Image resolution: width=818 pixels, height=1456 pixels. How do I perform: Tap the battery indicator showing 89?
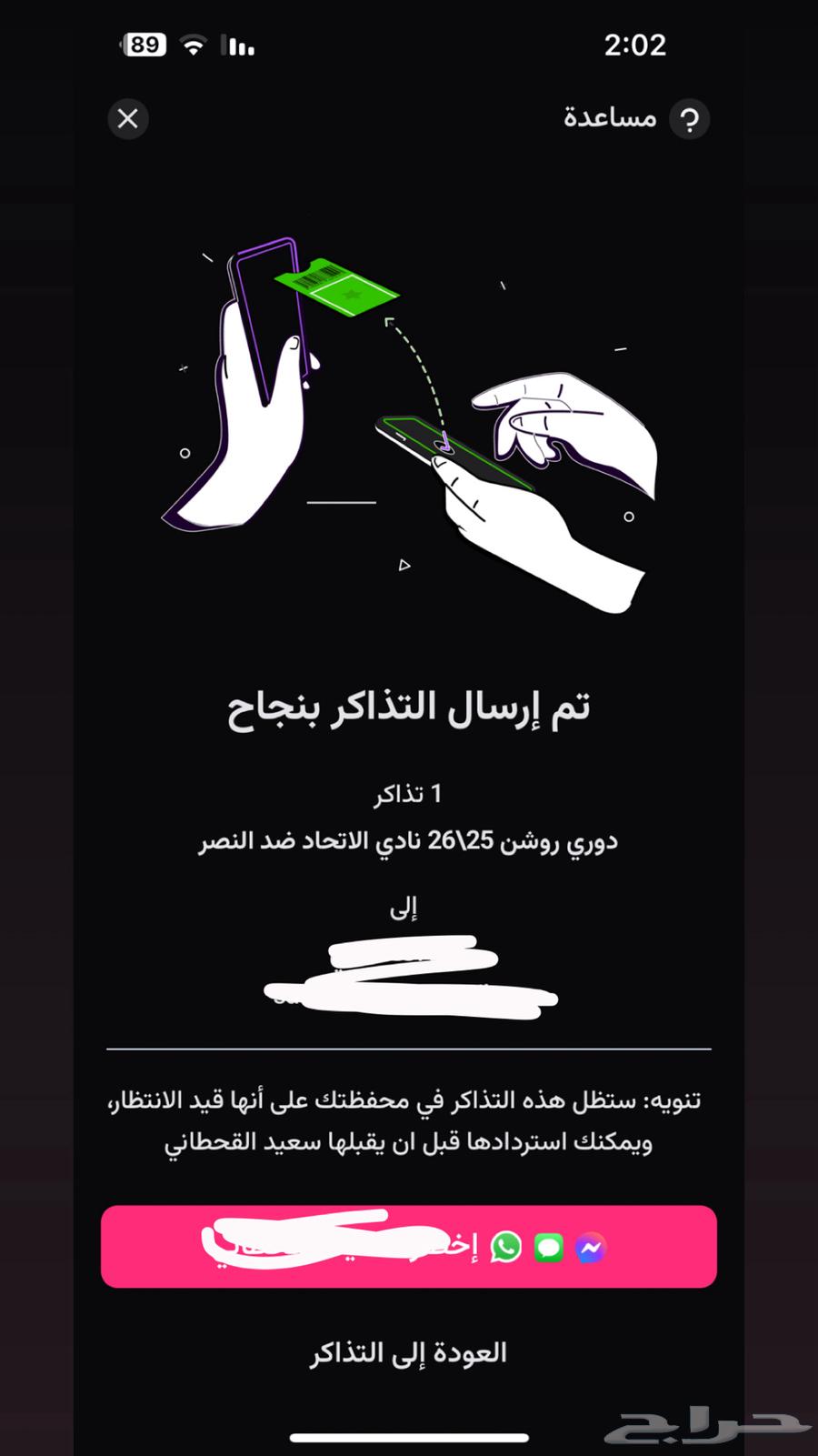click(x=145, y=43)
